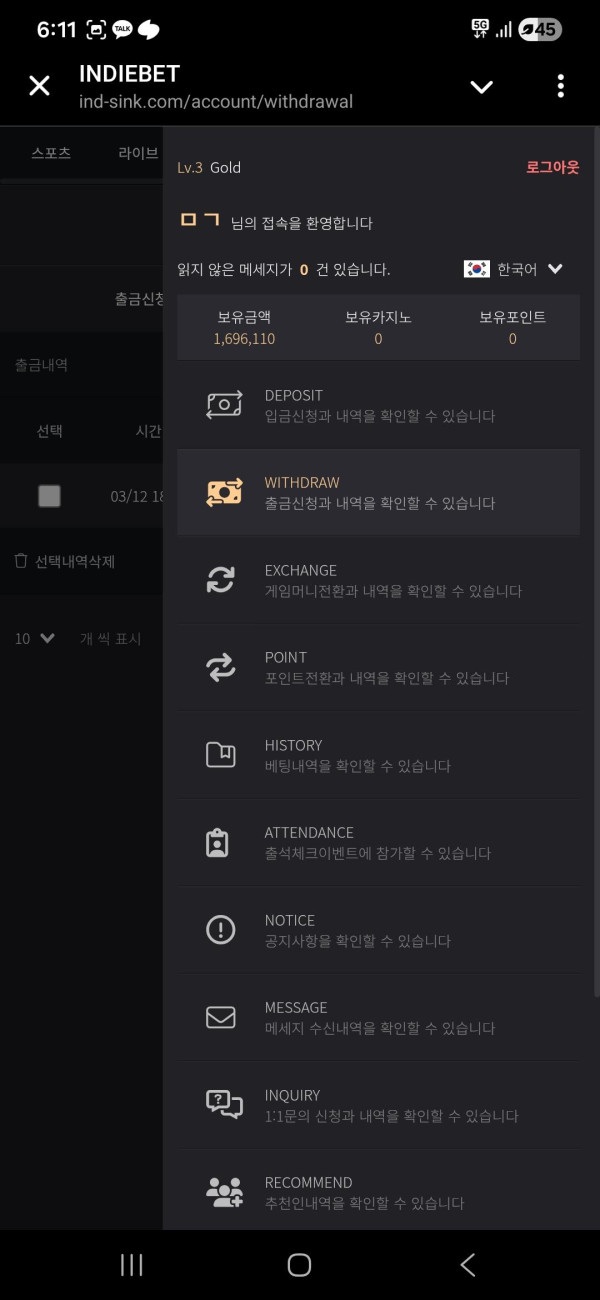Open the DEPOSIT menu item

378,405
